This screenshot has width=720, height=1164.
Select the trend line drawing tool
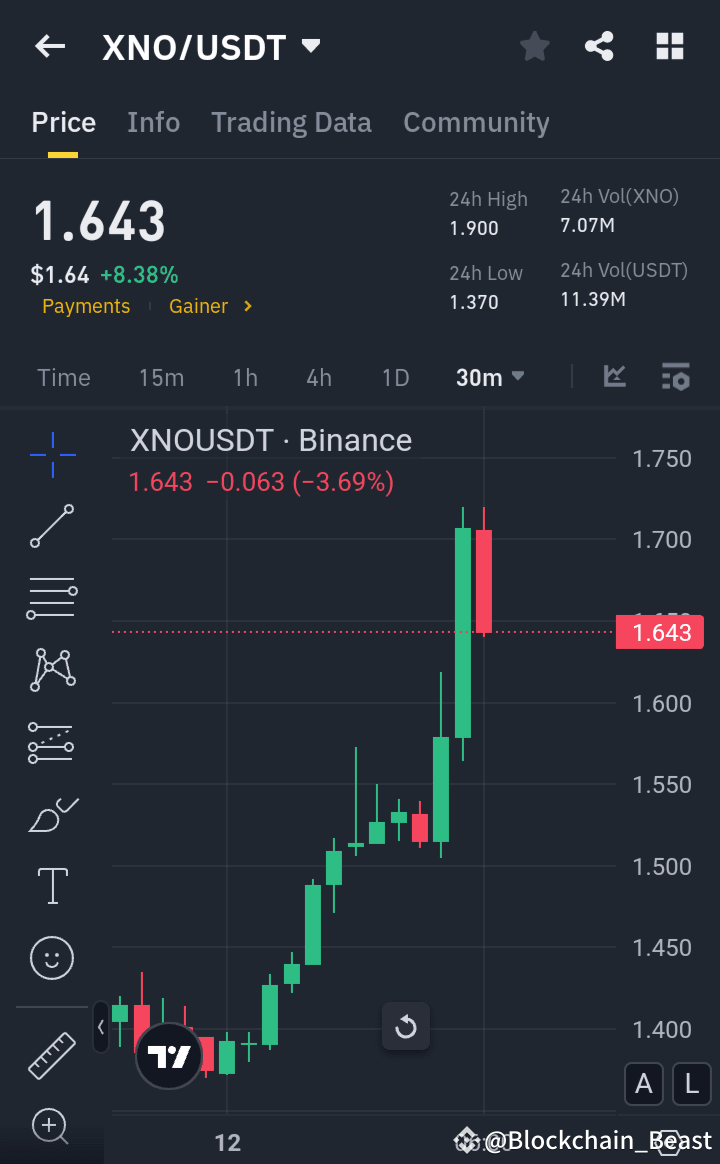tap(51, 526)
